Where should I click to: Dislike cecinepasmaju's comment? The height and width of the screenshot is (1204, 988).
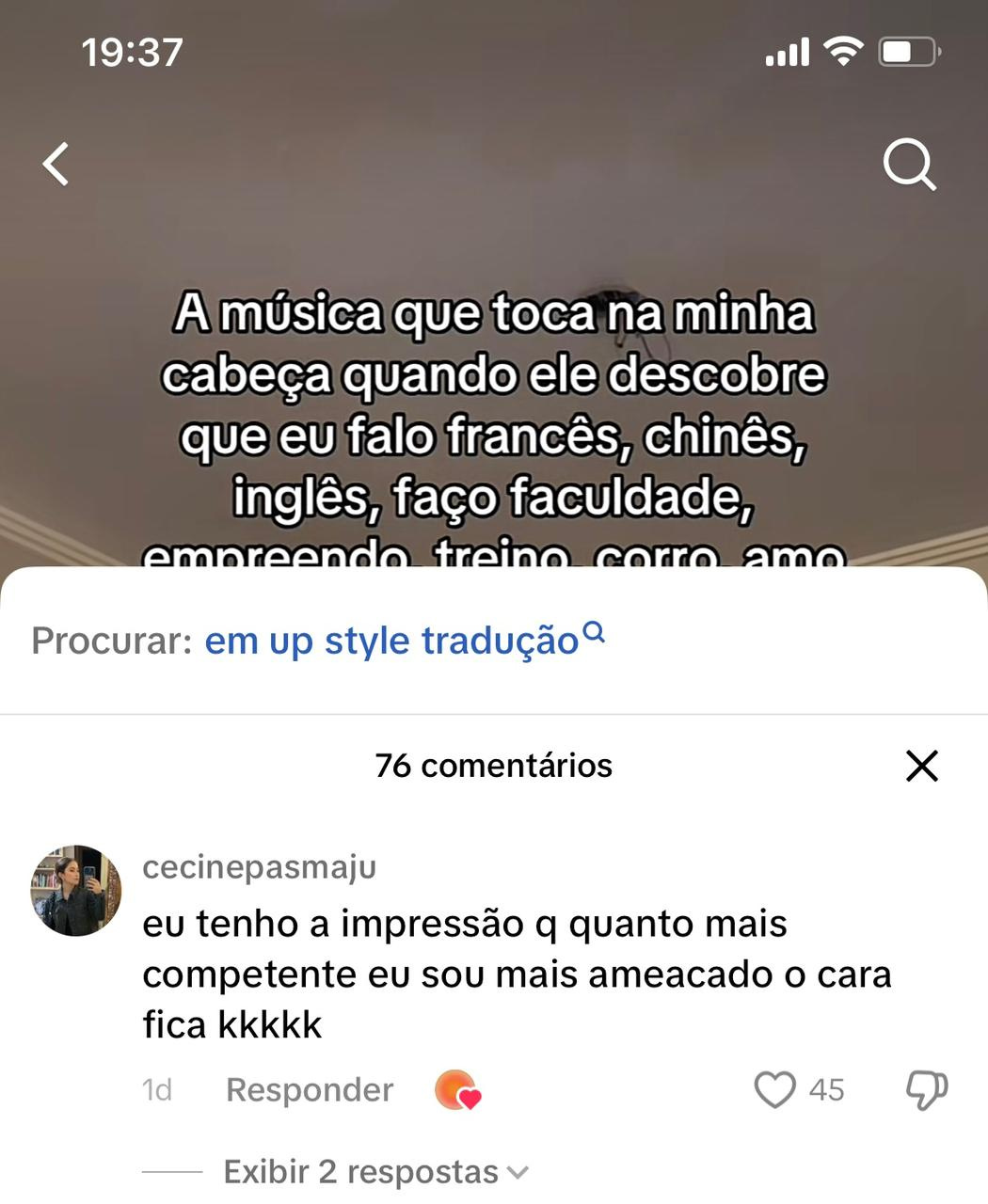[926, 1089]
